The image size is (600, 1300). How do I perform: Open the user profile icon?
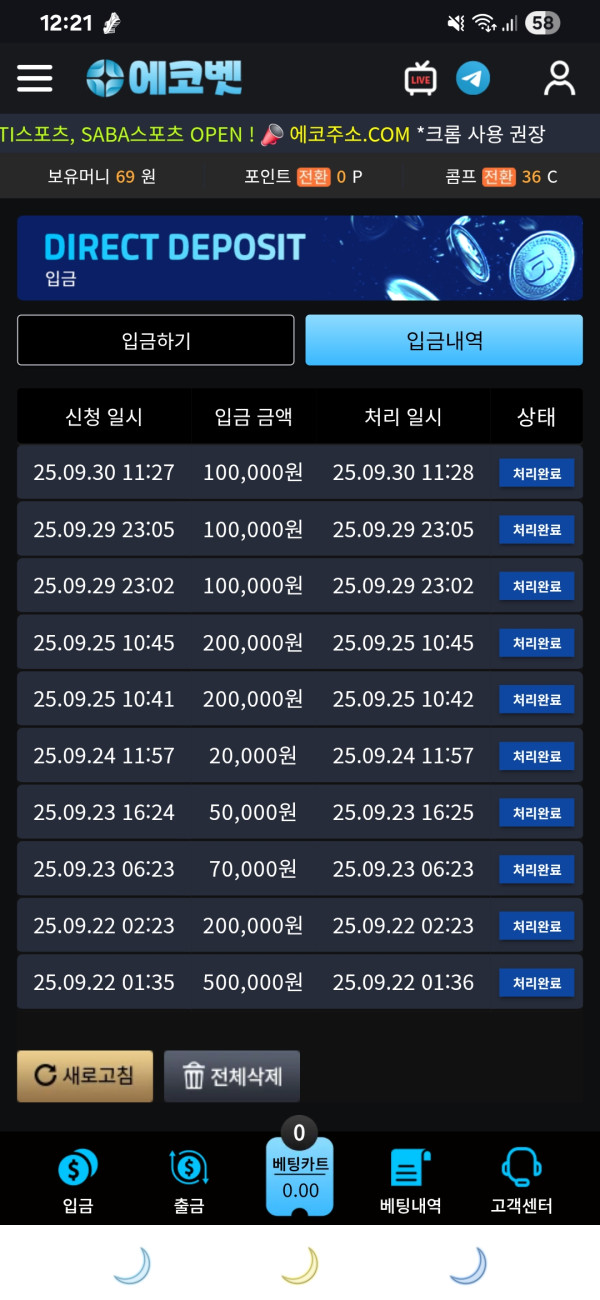[559, 78]
